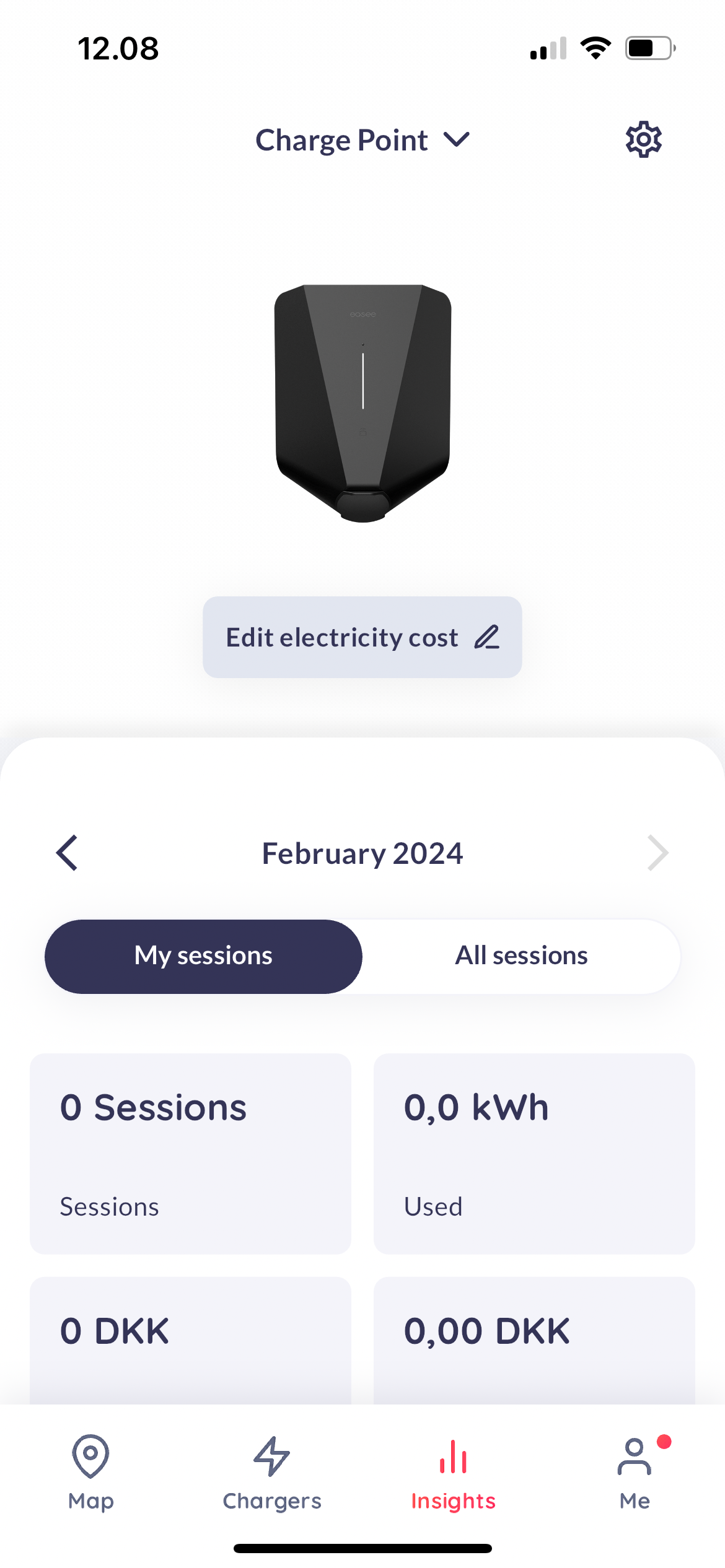
Task: Go to the Me tab
Action: [635, 1472]
